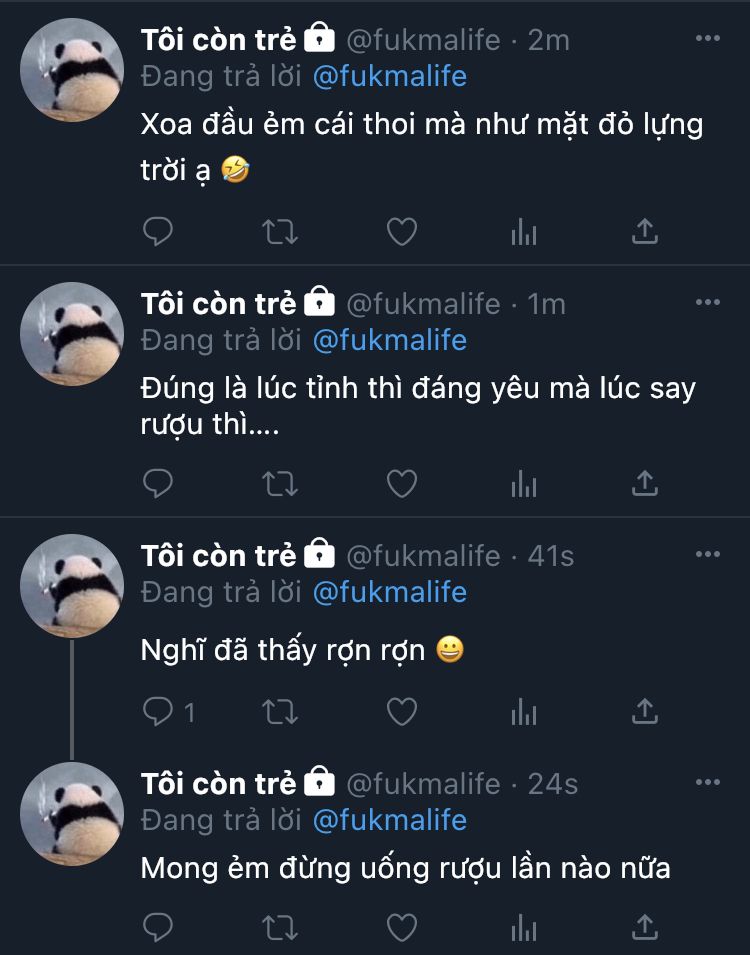Open overflow menu on the 2m tweet
This screenshot has height=955, width=750.
point(707,38)
